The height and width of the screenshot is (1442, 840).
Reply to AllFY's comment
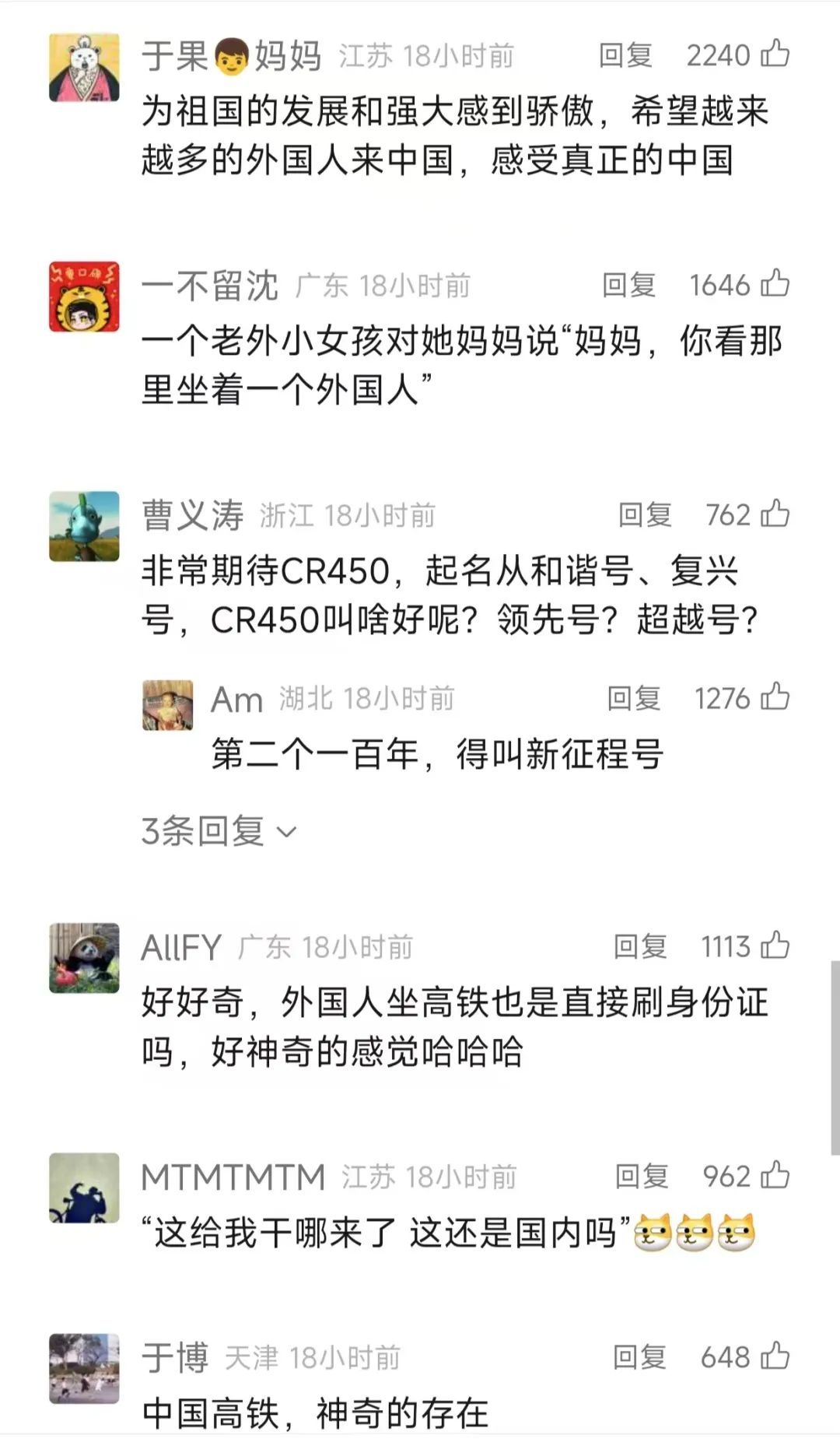(640, 946)
